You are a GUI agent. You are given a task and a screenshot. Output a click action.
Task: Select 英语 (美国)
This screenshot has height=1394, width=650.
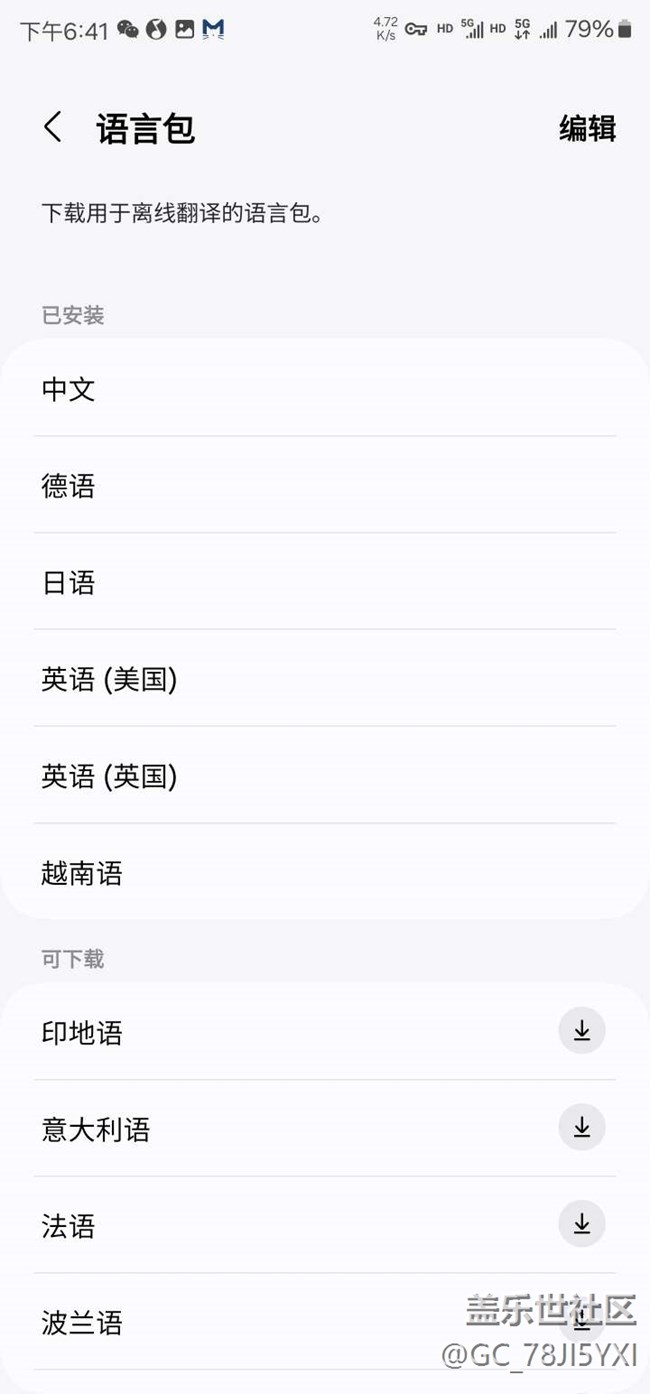[325, 679]
